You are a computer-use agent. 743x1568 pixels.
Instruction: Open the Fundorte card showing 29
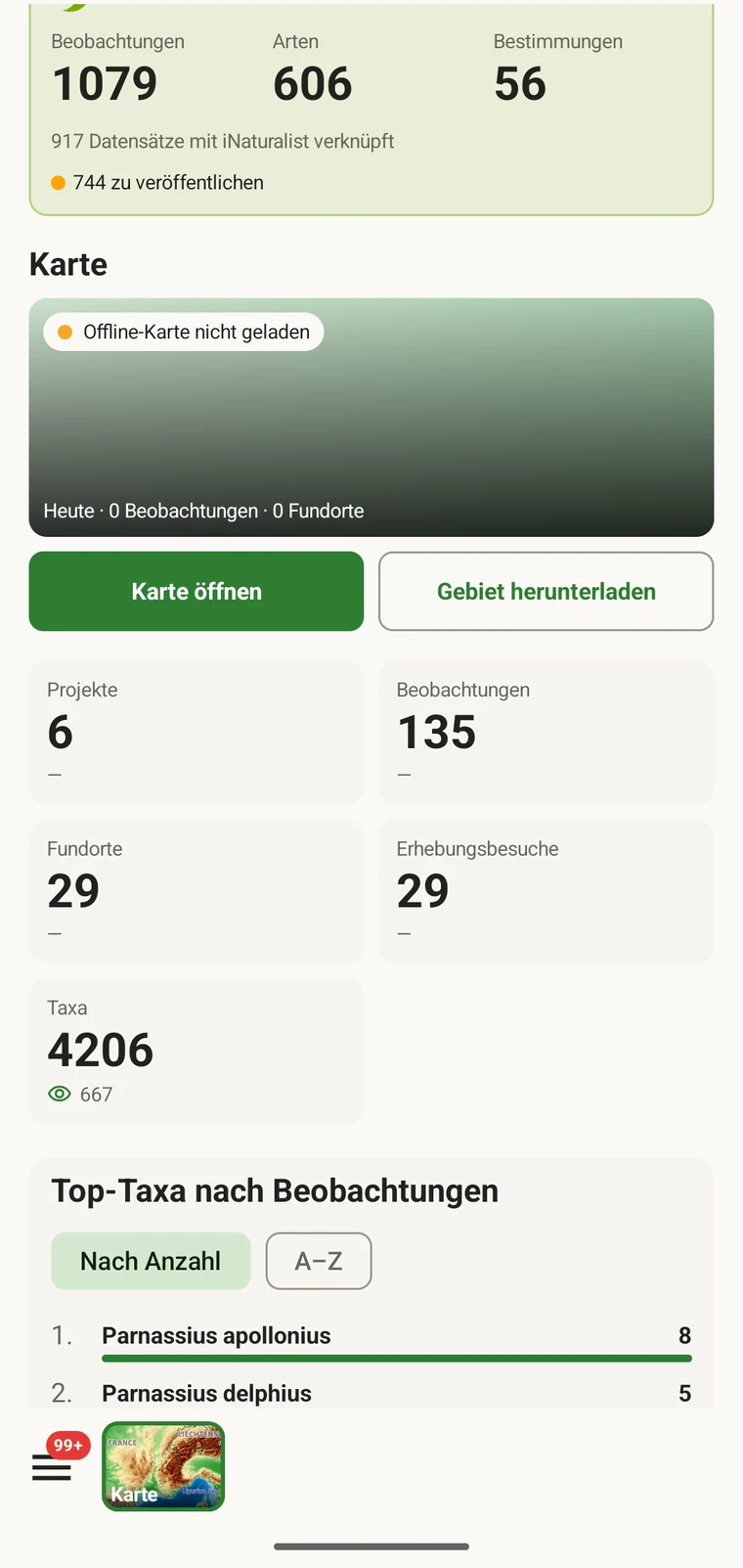[x=197, y=891]
